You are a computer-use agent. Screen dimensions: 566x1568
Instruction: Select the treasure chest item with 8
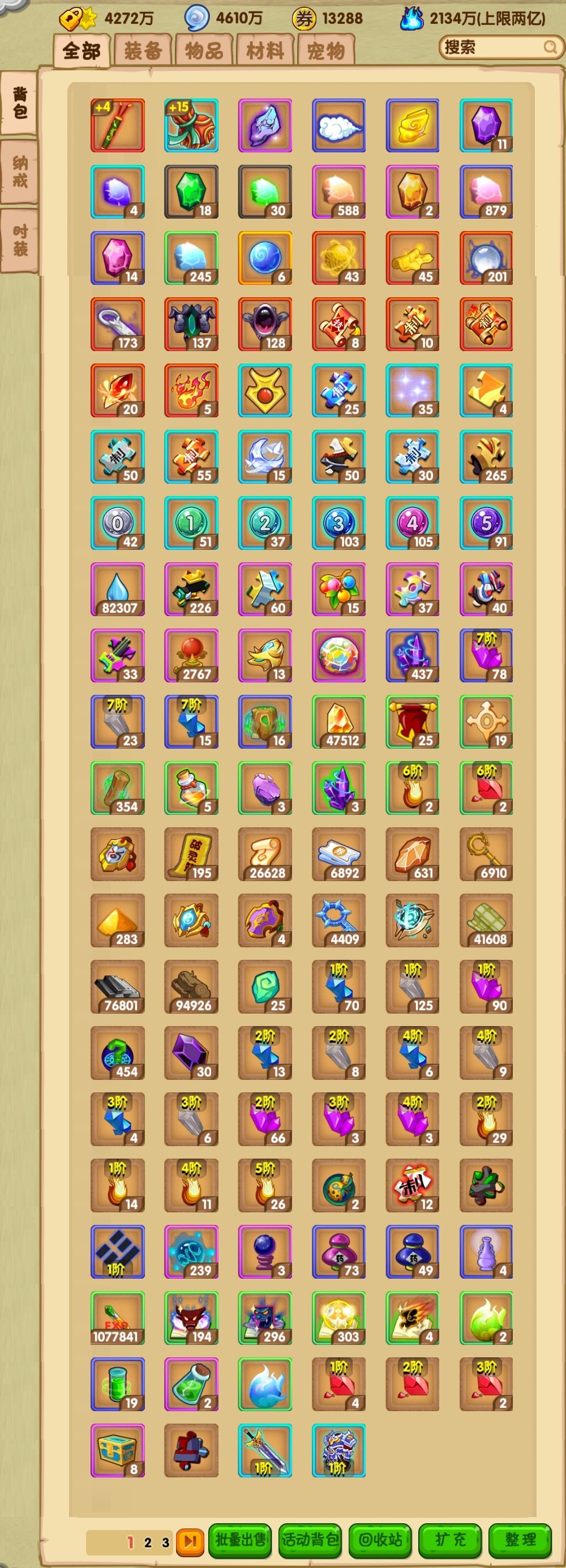point(118,1451)
